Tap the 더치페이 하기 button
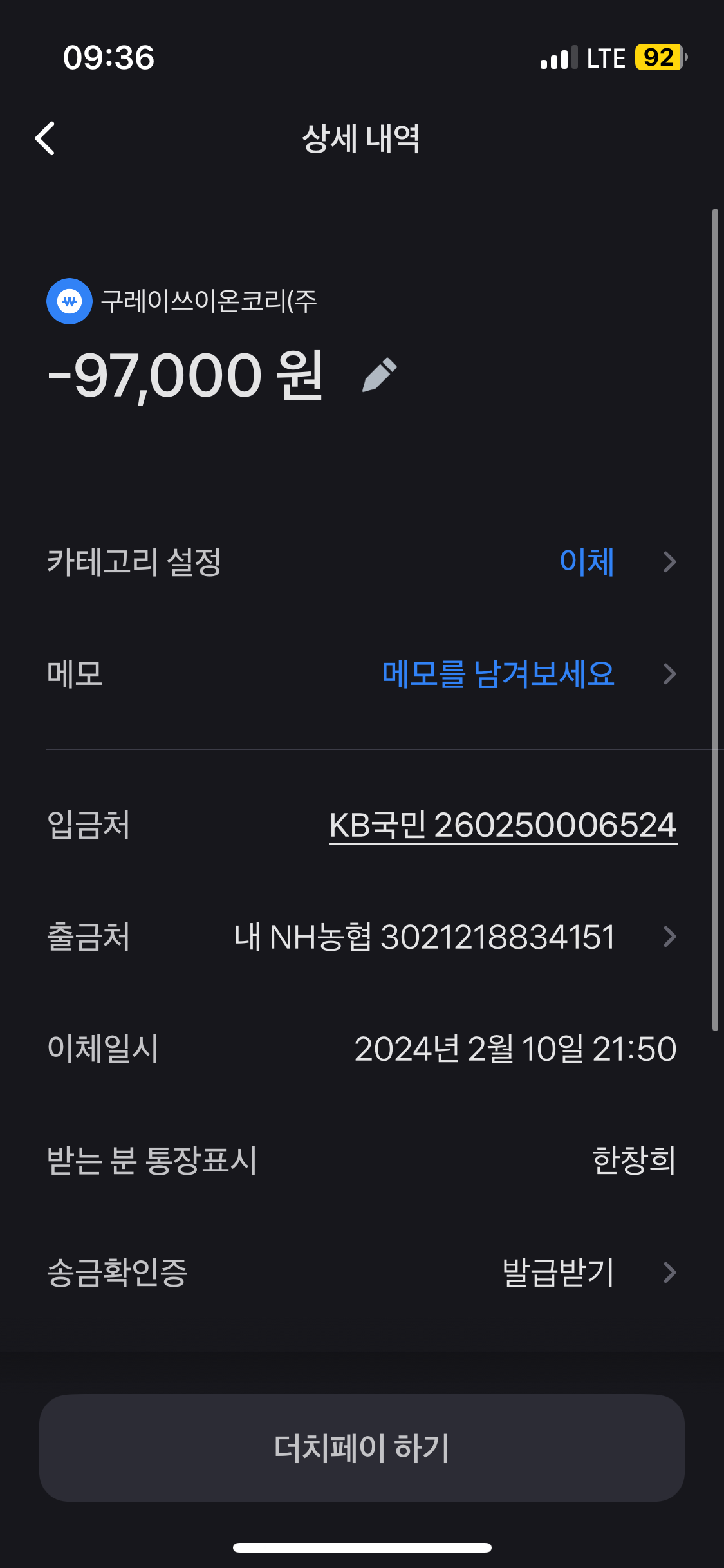This screenshot has height=1568, width=724. pyautogui.click(x=362, y=1448)
